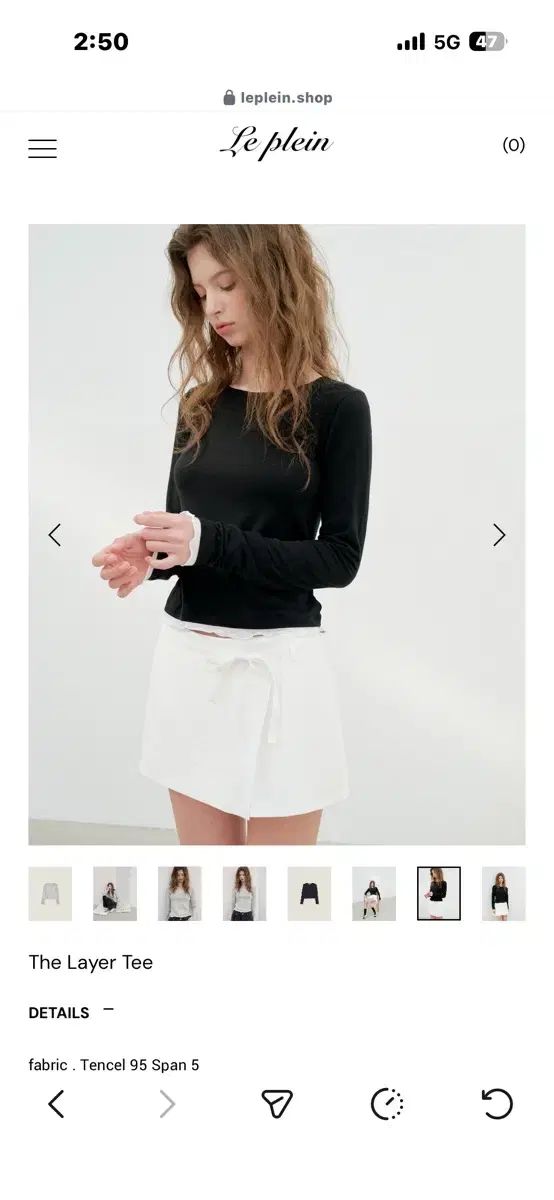This screenshot has width=554, height=1200.
Task: Open the hamburger menu
Action: pyautogui.click(x=42, y=148)
